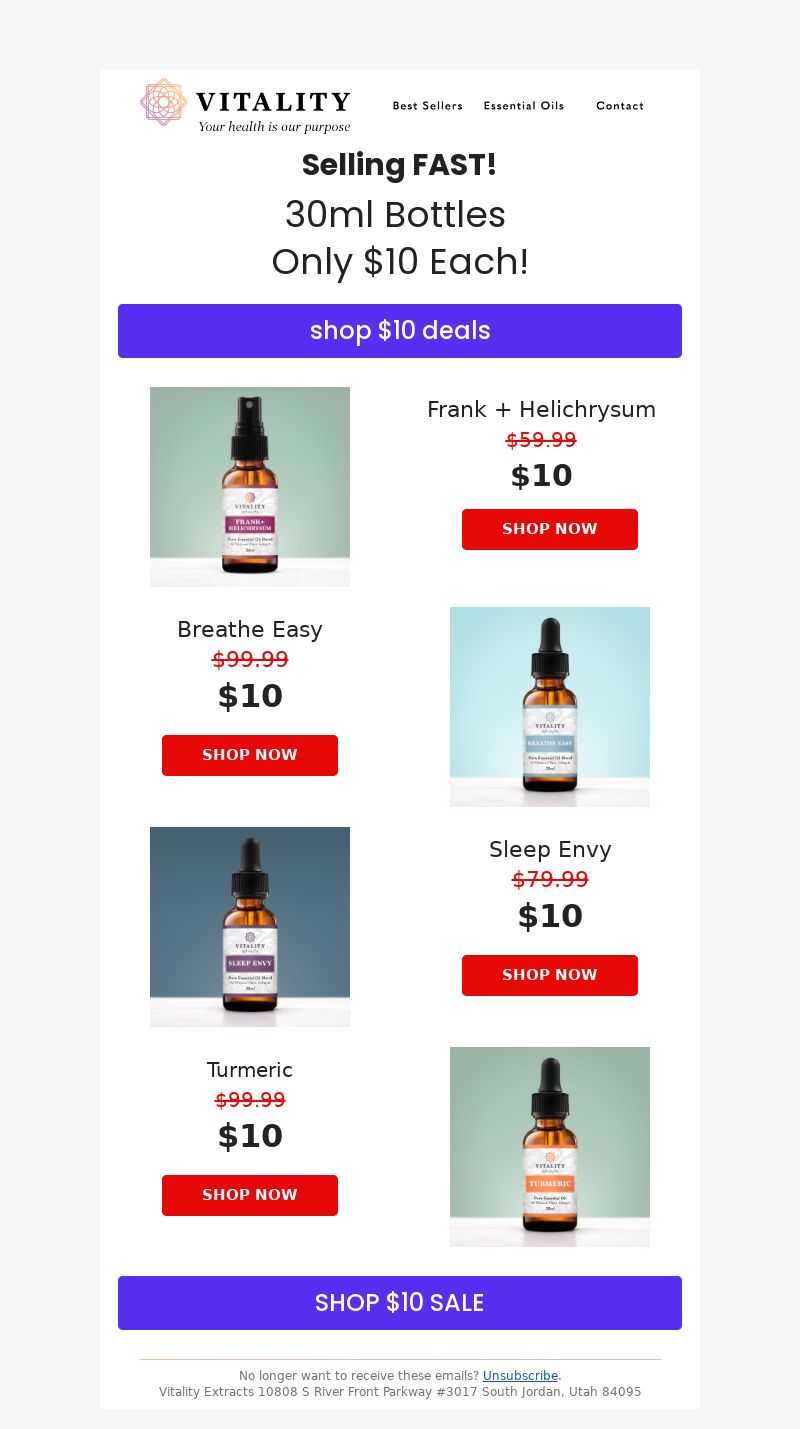Tap the shop $10 deals button

click(x=400, y=331)
